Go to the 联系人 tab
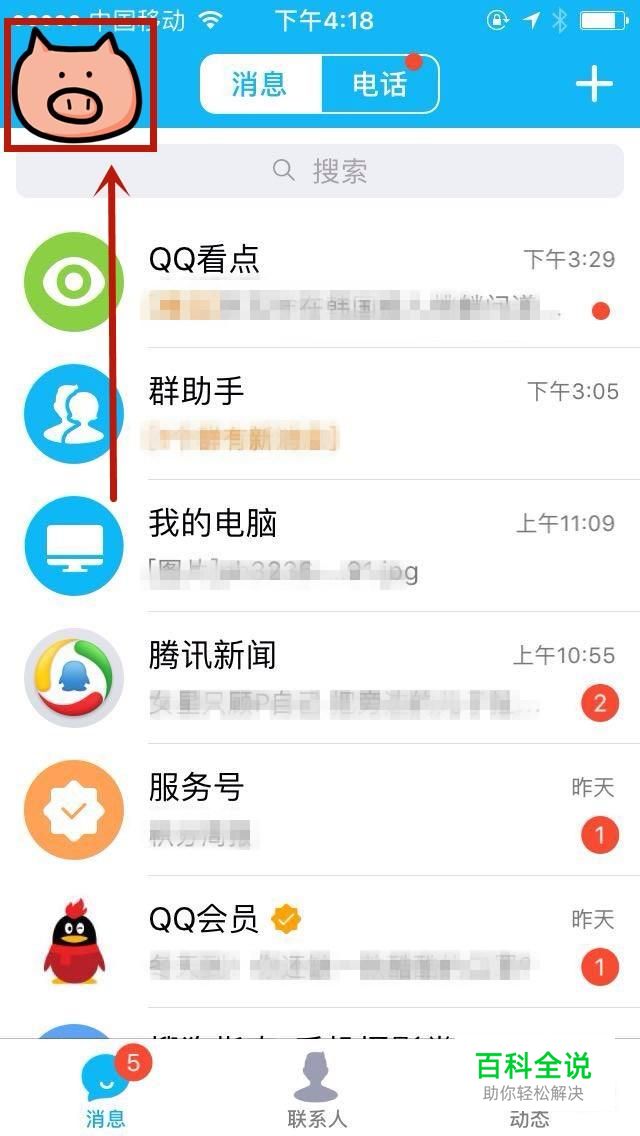Image resolution: width=640 pixels, height=1136 pixels. point(317,1092)
